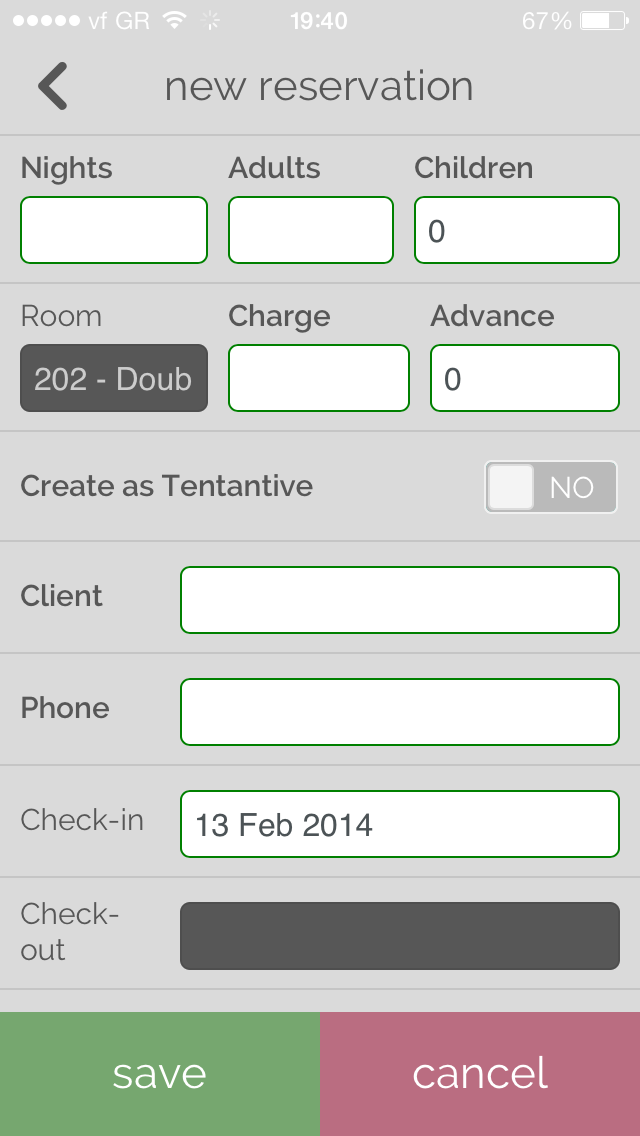The height and width of the screenshot is (1136, 640).
Task: Cancel the reservation form
Action: point(480,1074)
